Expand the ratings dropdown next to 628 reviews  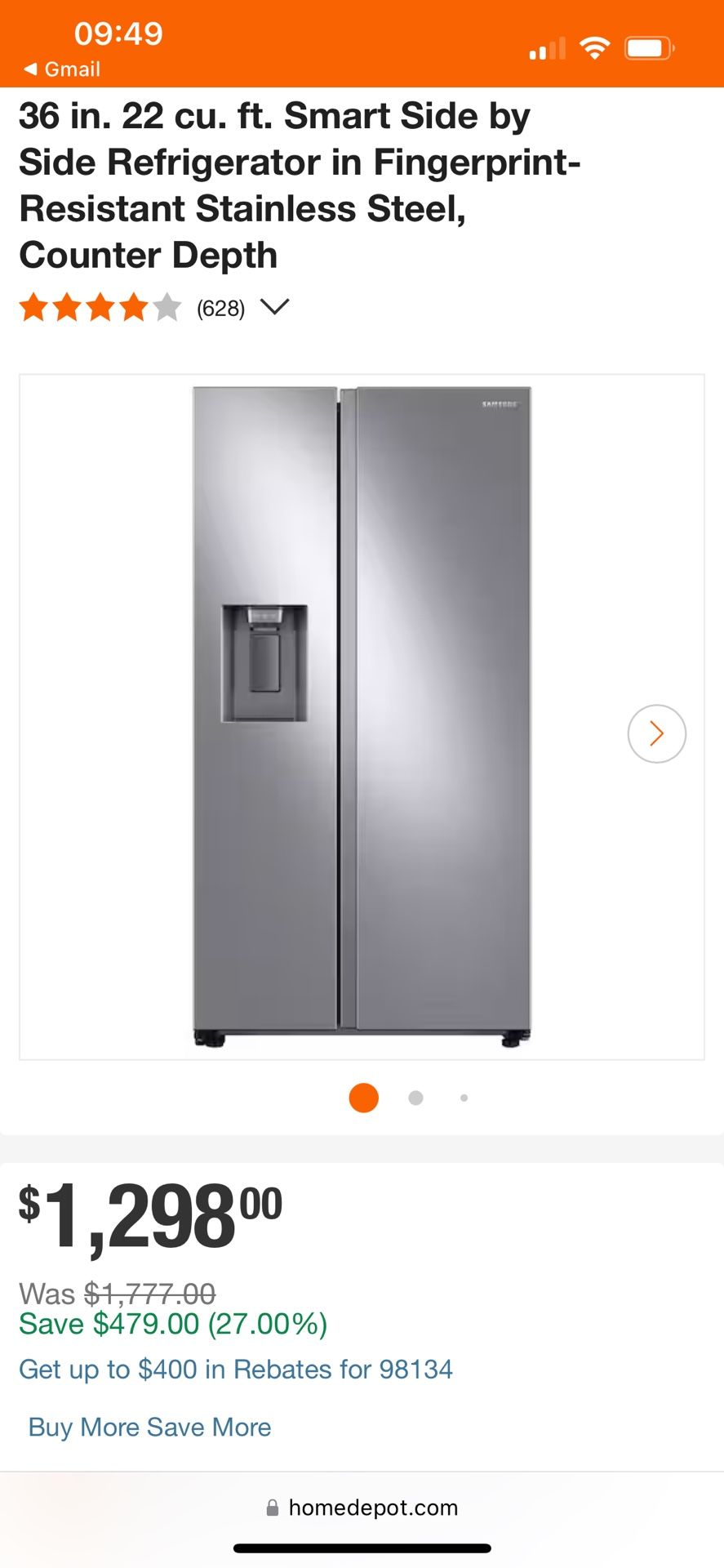pyautogui.click(x=274, y=307)
